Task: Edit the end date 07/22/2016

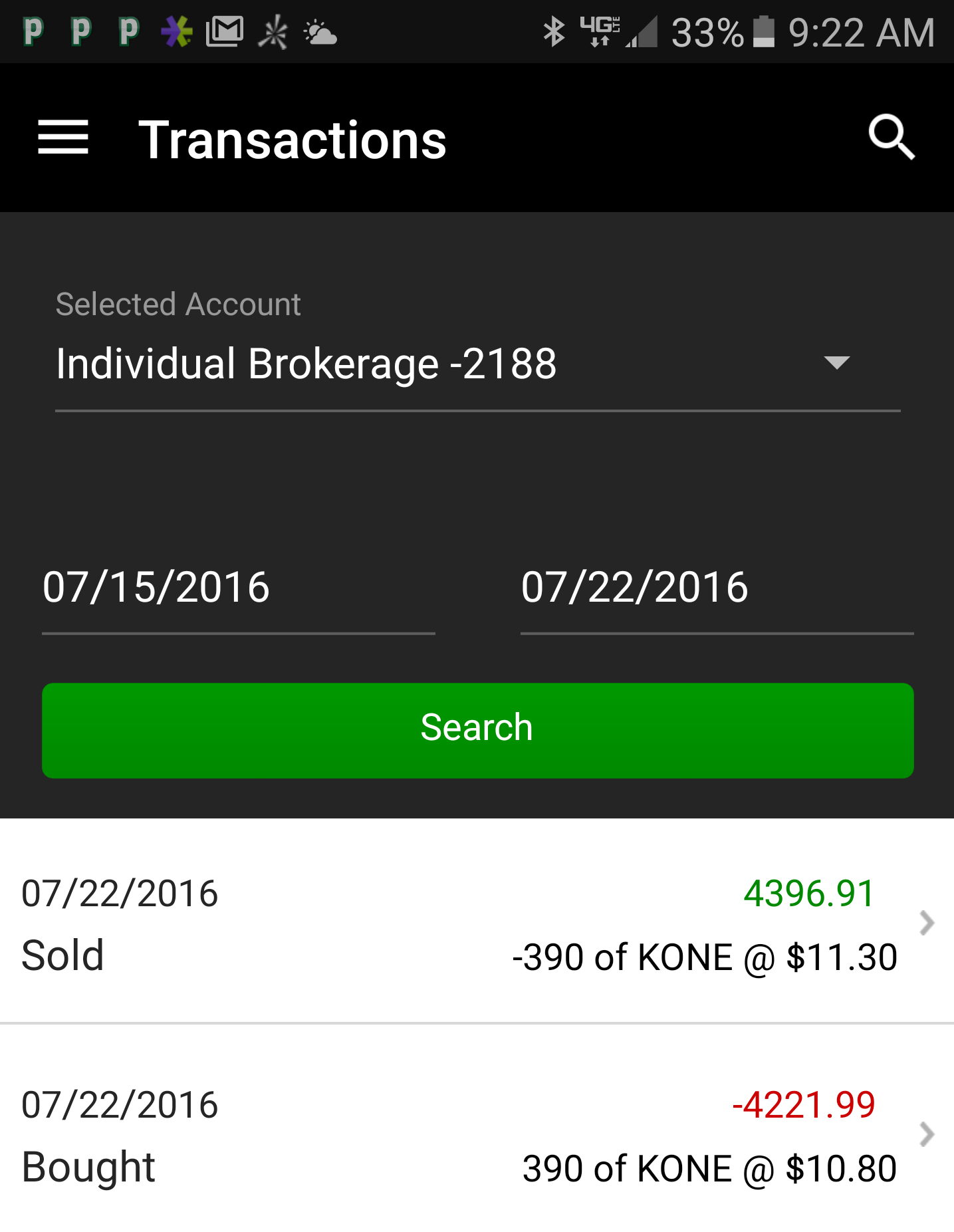Action: [716, 588]
